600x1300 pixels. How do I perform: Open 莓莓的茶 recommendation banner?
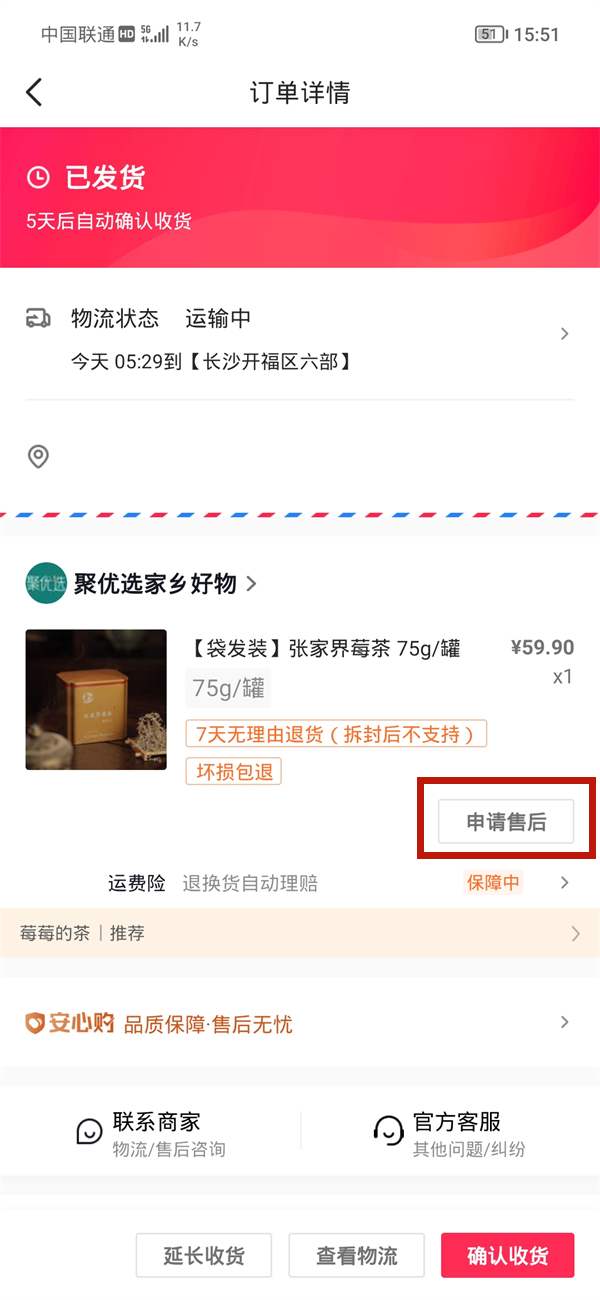pyautogui.click(x=300, y=933)
